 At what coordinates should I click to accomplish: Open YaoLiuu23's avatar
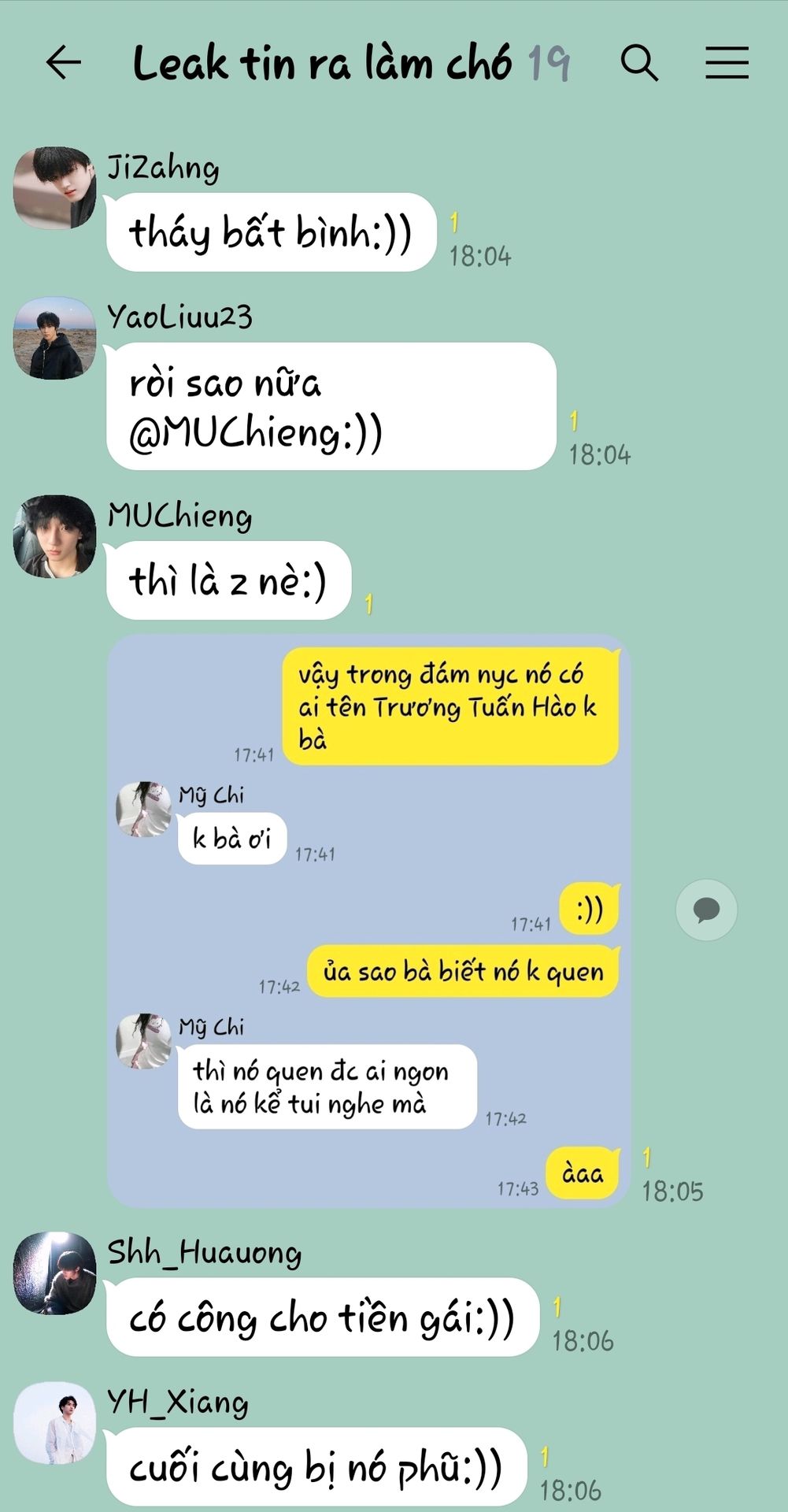tap(54, 338)
